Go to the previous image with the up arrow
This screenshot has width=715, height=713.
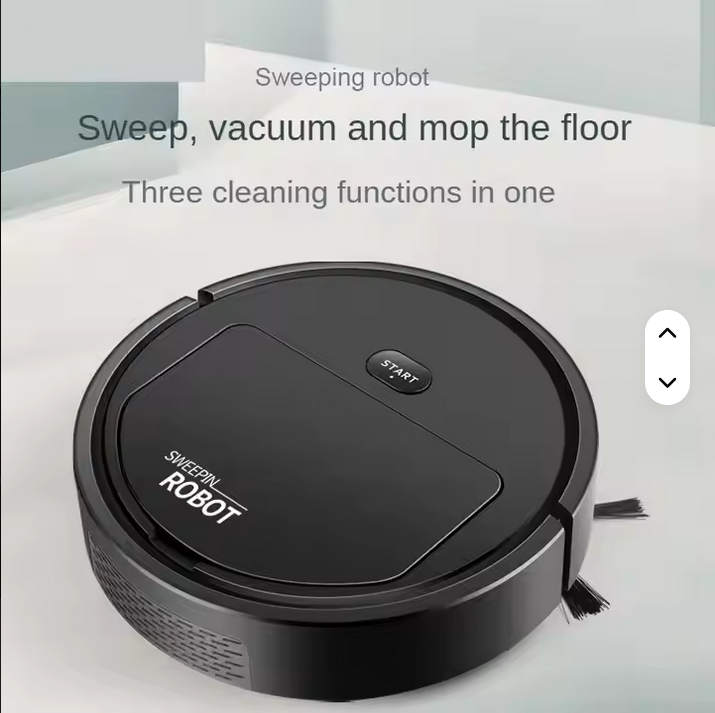click(x=667, y=333)
